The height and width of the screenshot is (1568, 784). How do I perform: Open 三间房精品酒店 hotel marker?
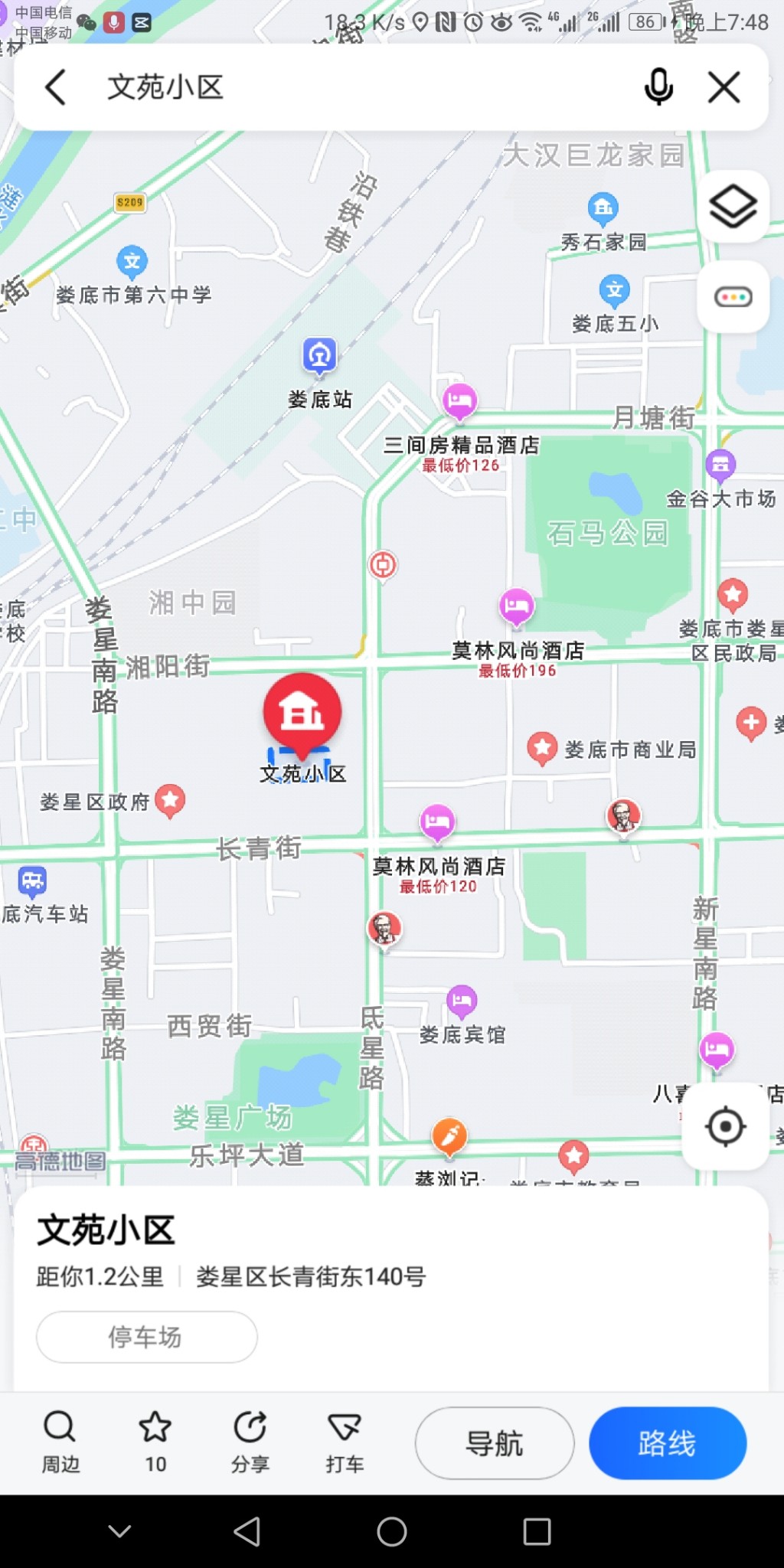point(460,401)
